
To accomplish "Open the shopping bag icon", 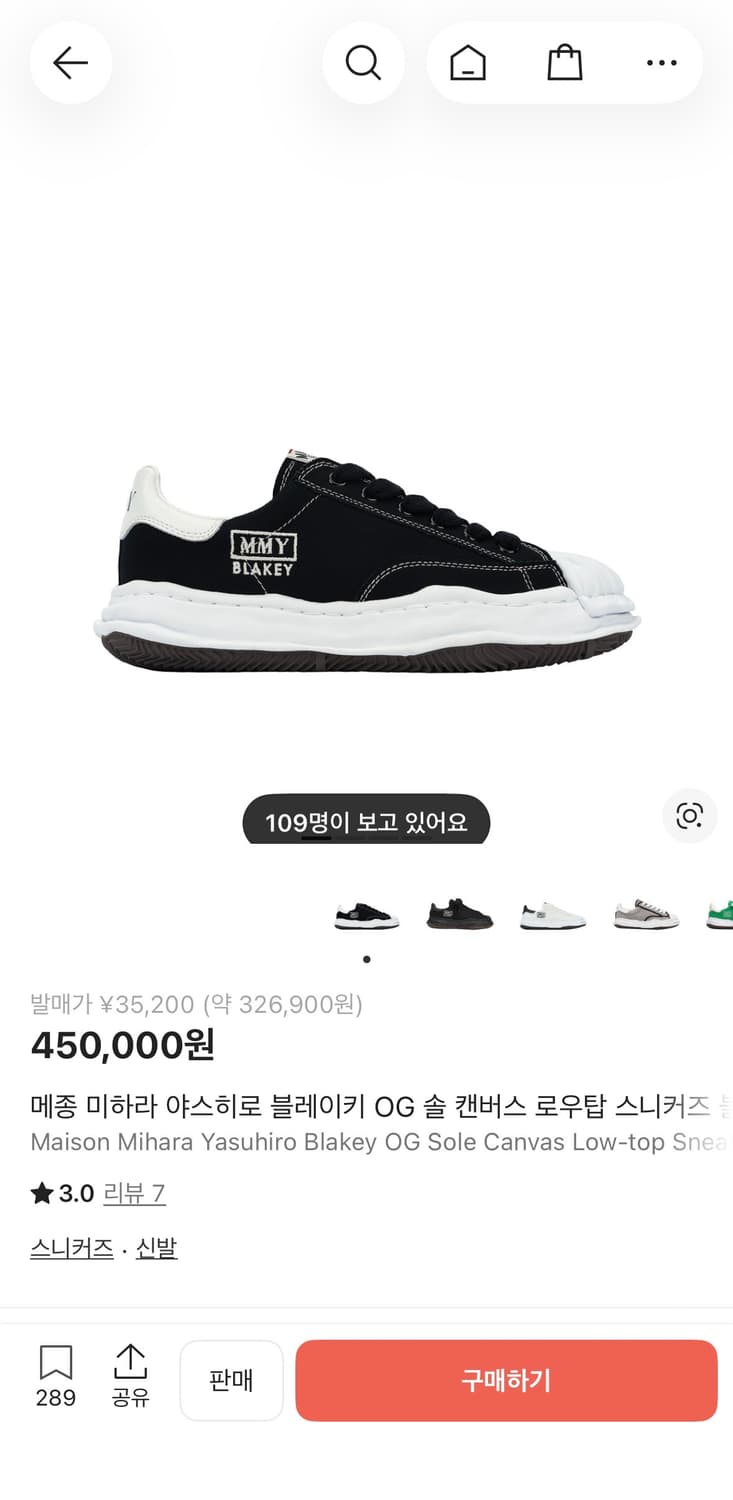I will [565, 62].
